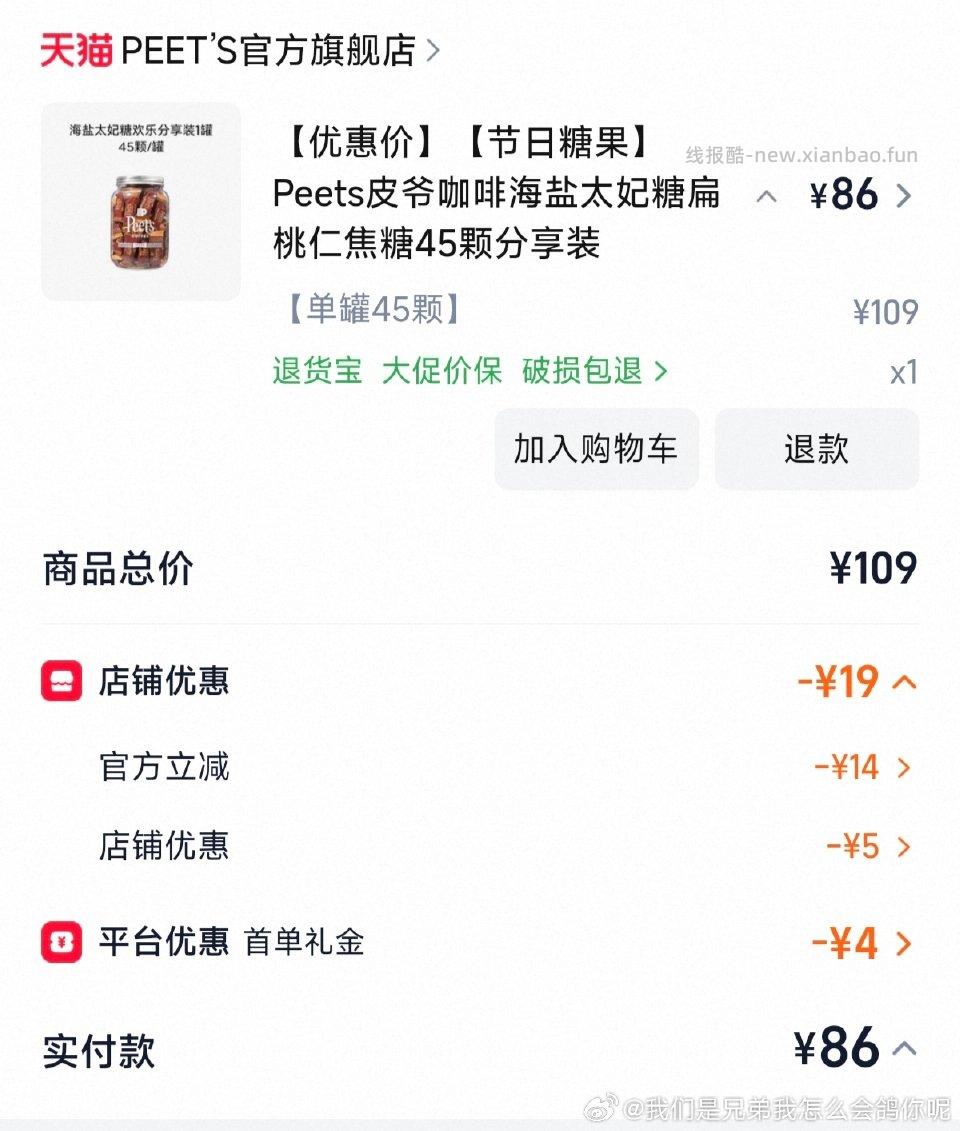960x1131 pixels.
Task: Open details arrow for 官方立减 discount
Action: point(905,767)
